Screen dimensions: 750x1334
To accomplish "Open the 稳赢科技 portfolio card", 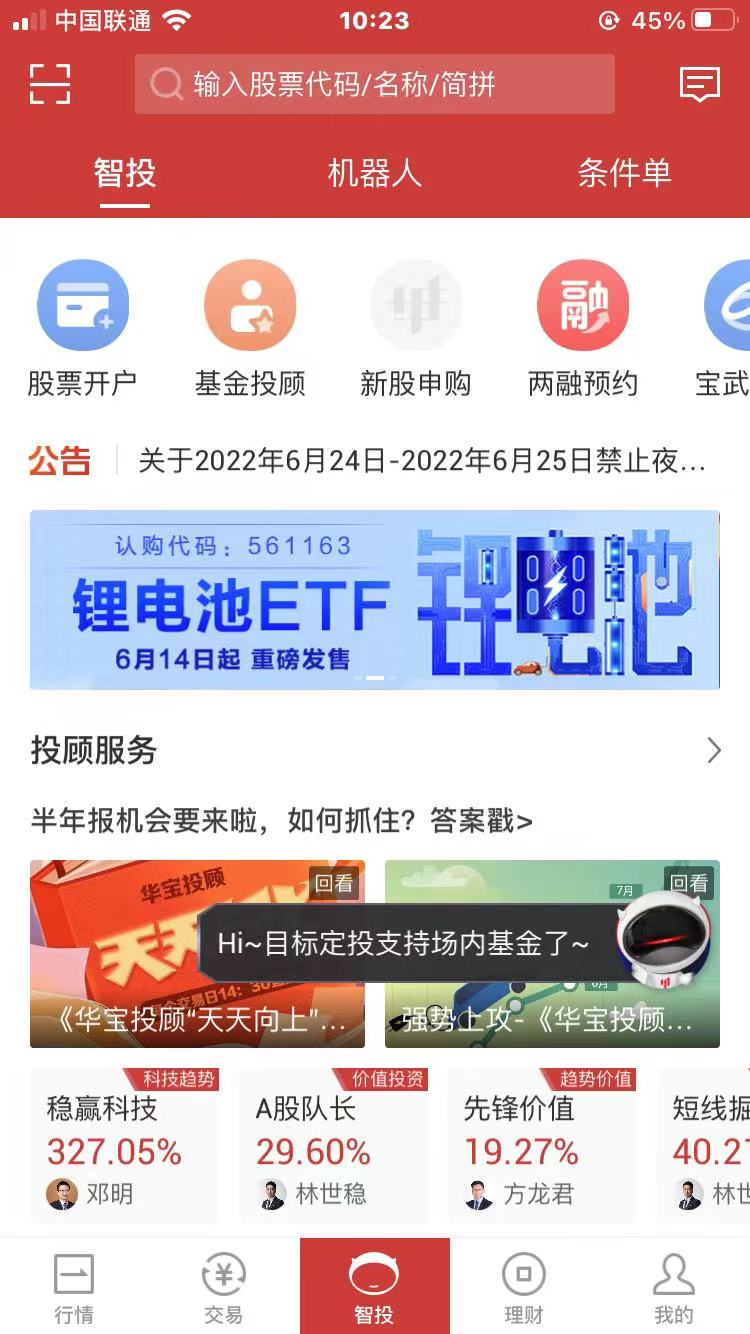I will [x=124, y=1144].
